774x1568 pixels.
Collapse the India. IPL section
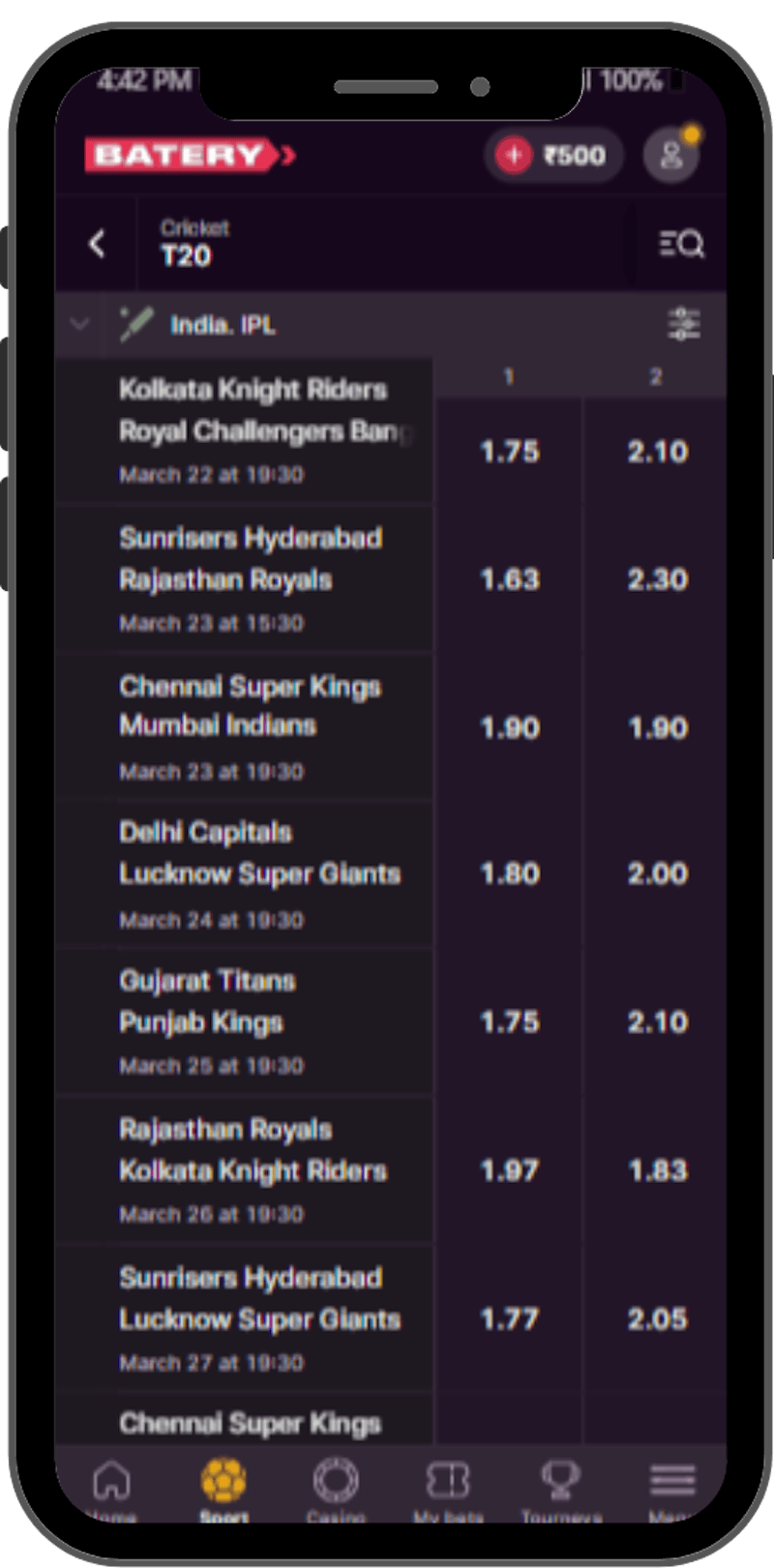pyautogui.click(x=80, y=324)
